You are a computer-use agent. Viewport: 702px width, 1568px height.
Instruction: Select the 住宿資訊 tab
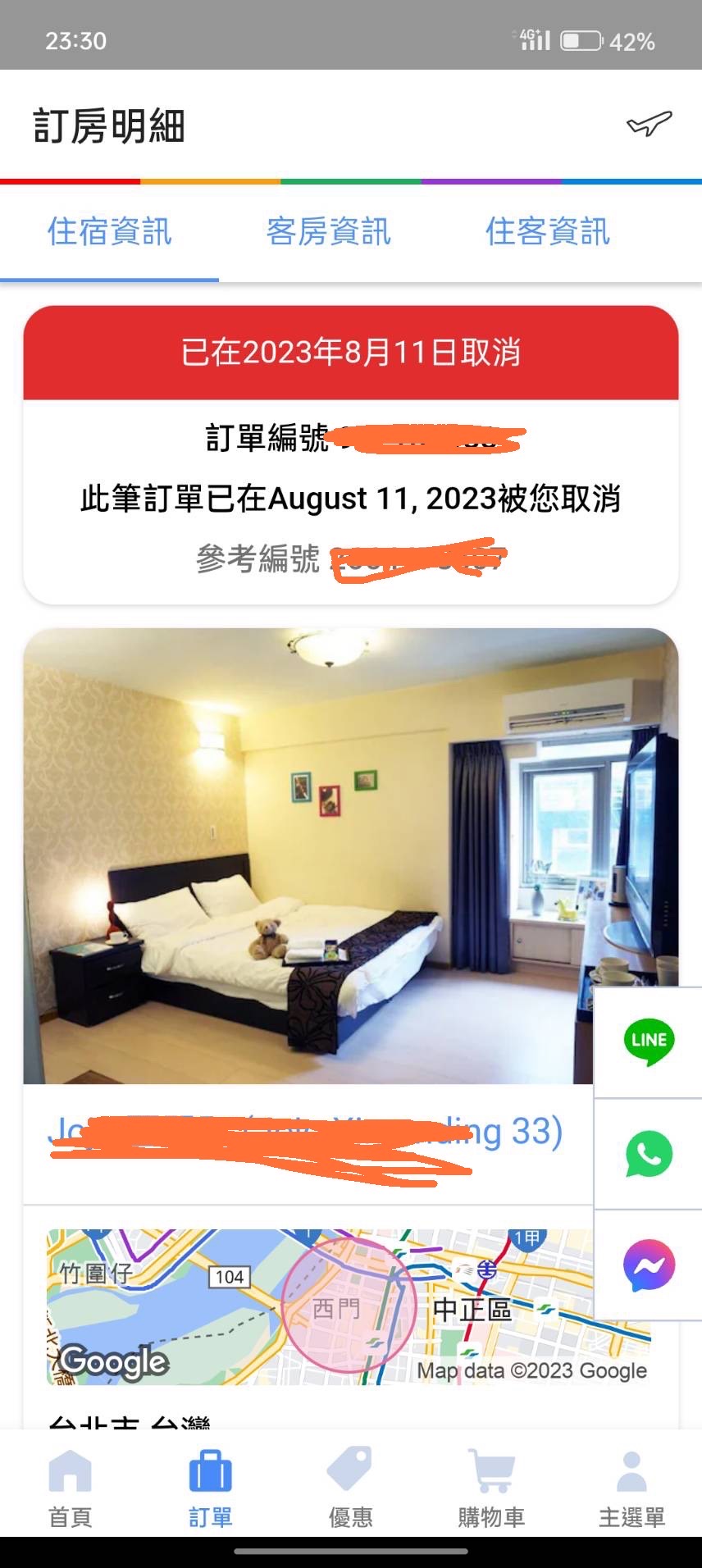click(x=109, y=232)
